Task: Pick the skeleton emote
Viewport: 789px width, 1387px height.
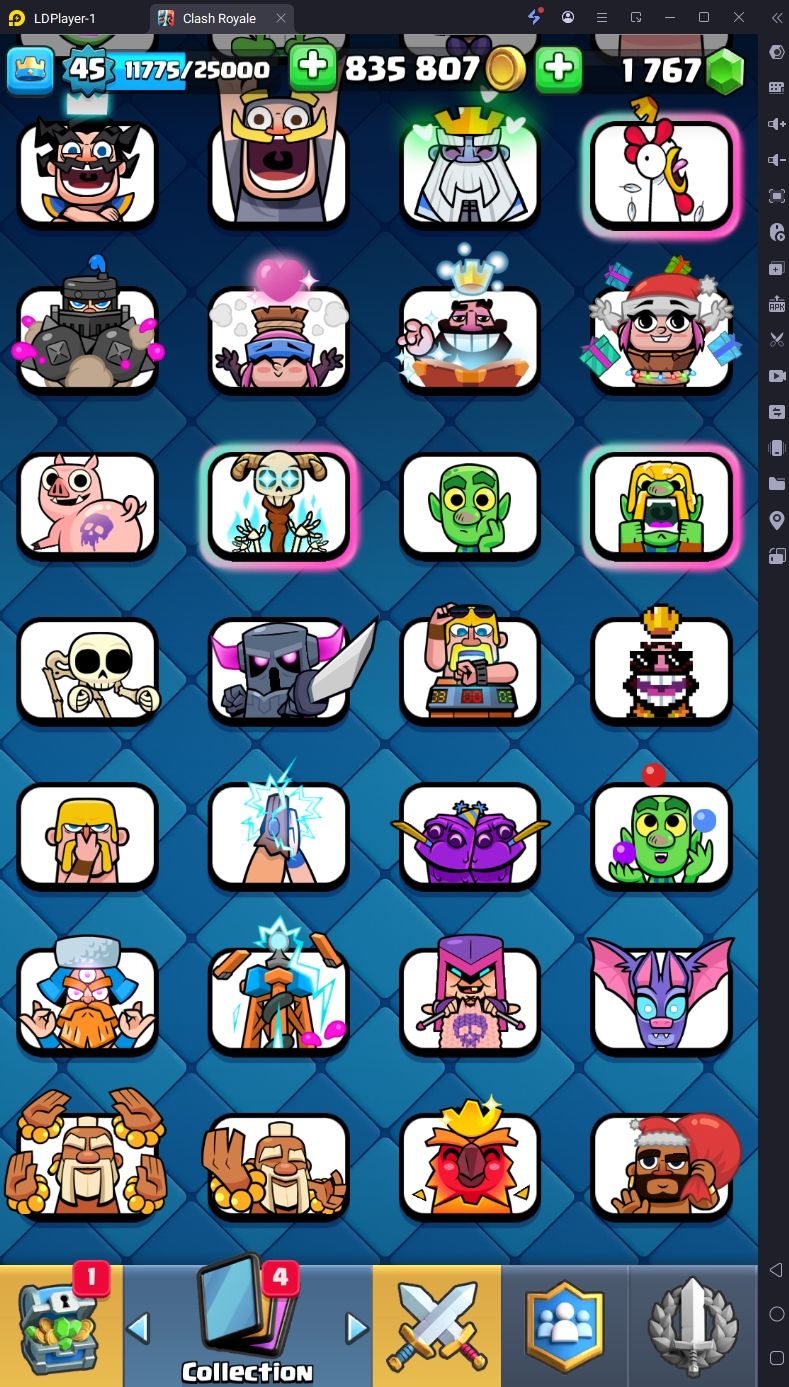Action: (88, 670)
